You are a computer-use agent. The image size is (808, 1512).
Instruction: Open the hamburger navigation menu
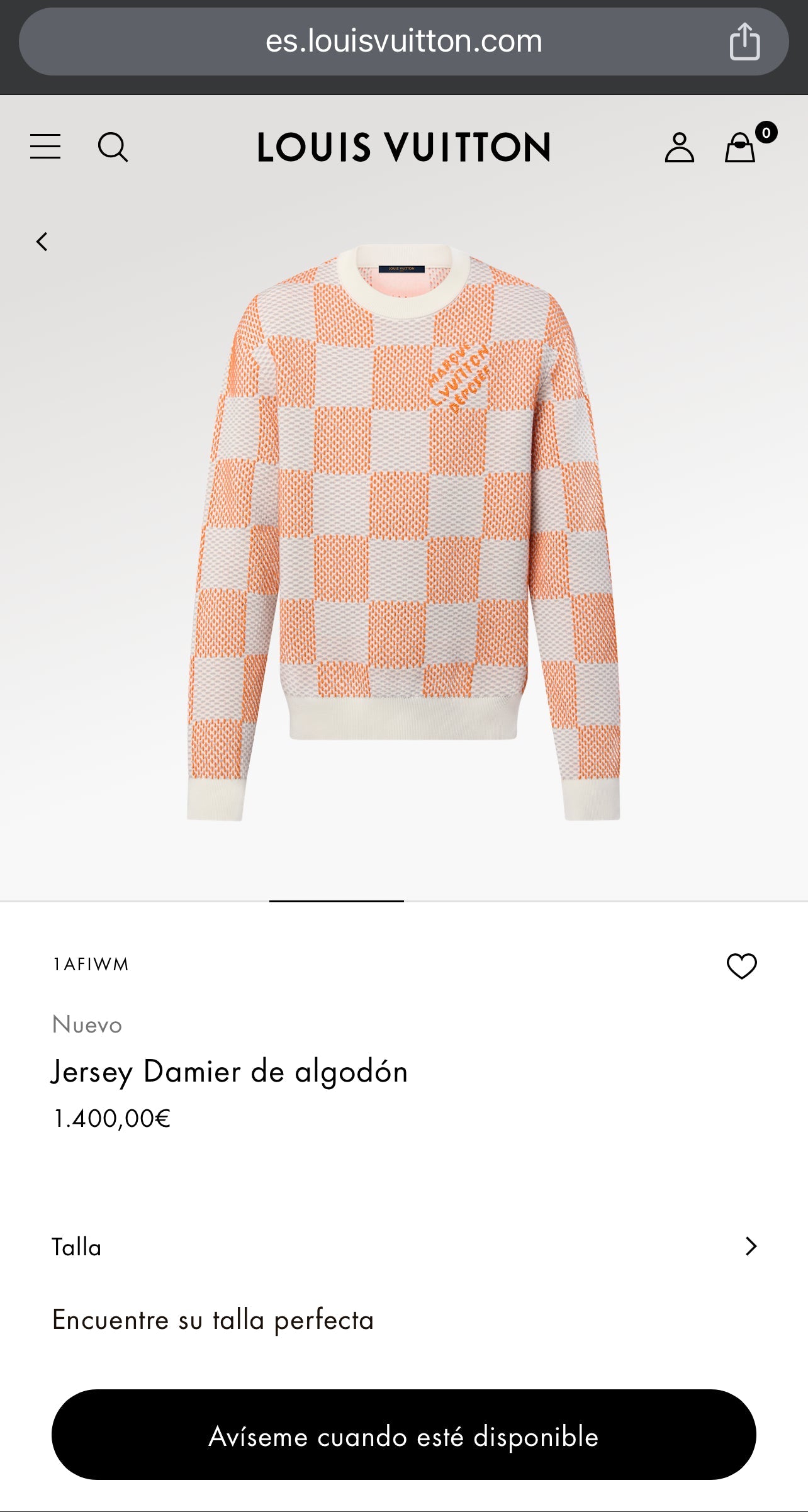45,147
